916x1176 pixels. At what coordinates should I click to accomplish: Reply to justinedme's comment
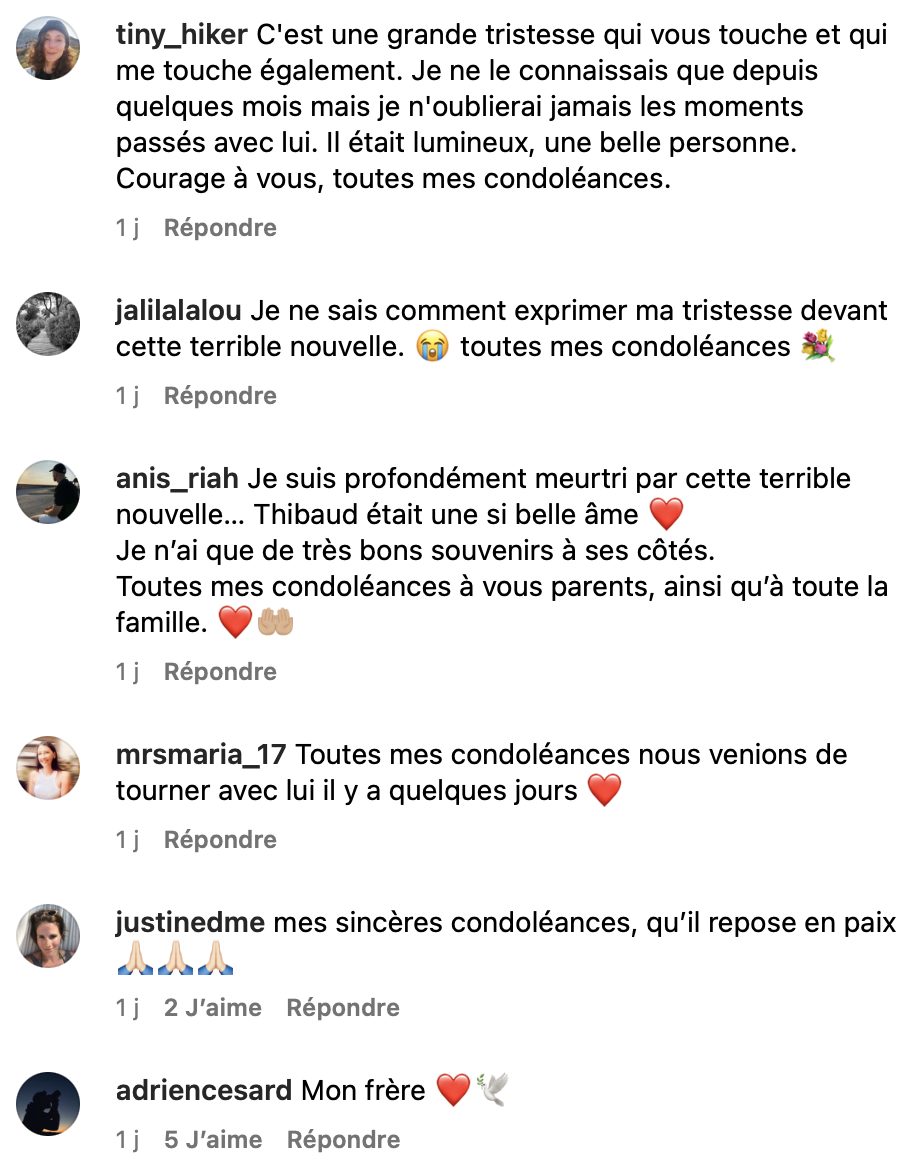click(x=342, y=1008)
